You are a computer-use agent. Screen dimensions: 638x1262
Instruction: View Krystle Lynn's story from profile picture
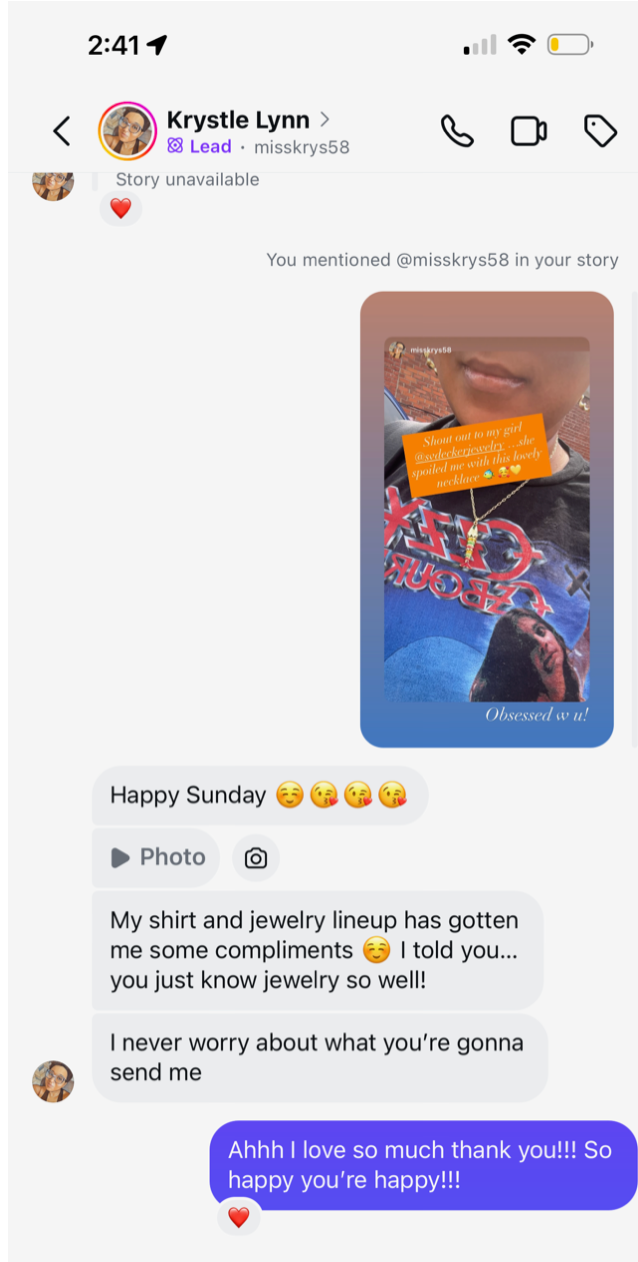click(127, 131)
